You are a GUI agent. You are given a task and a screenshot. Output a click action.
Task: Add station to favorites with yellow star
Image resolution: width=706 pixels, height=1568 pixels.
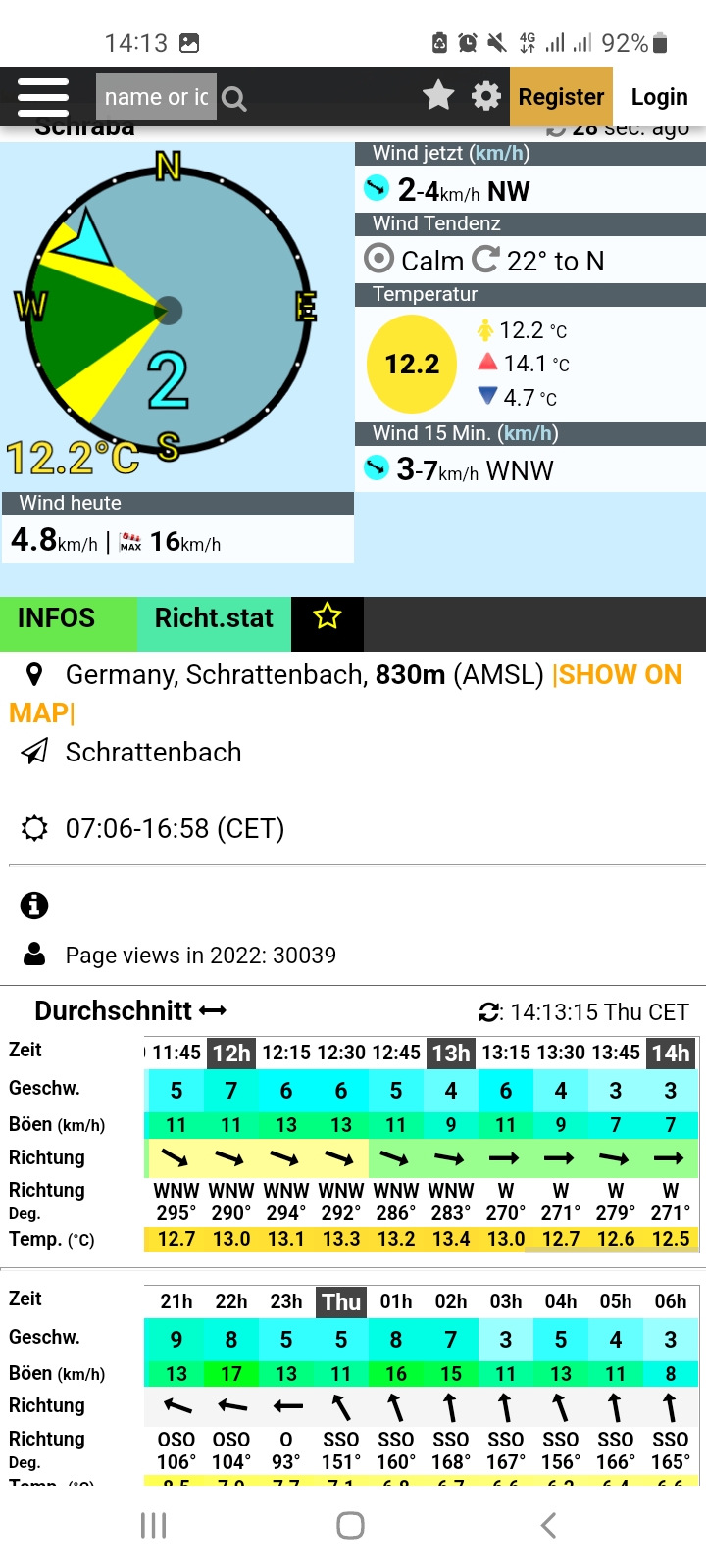pos(327,616)
